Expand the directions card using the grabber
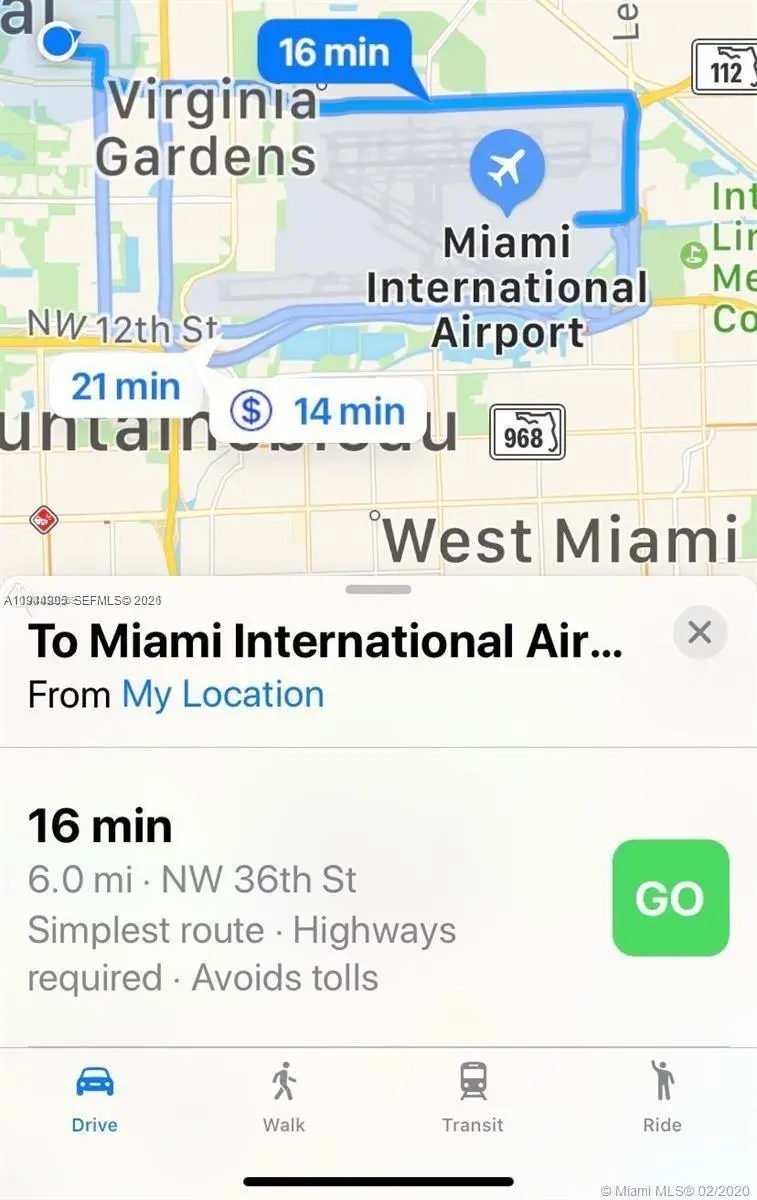Viewport: 757px width, 1200px height. tap(378, 589)
